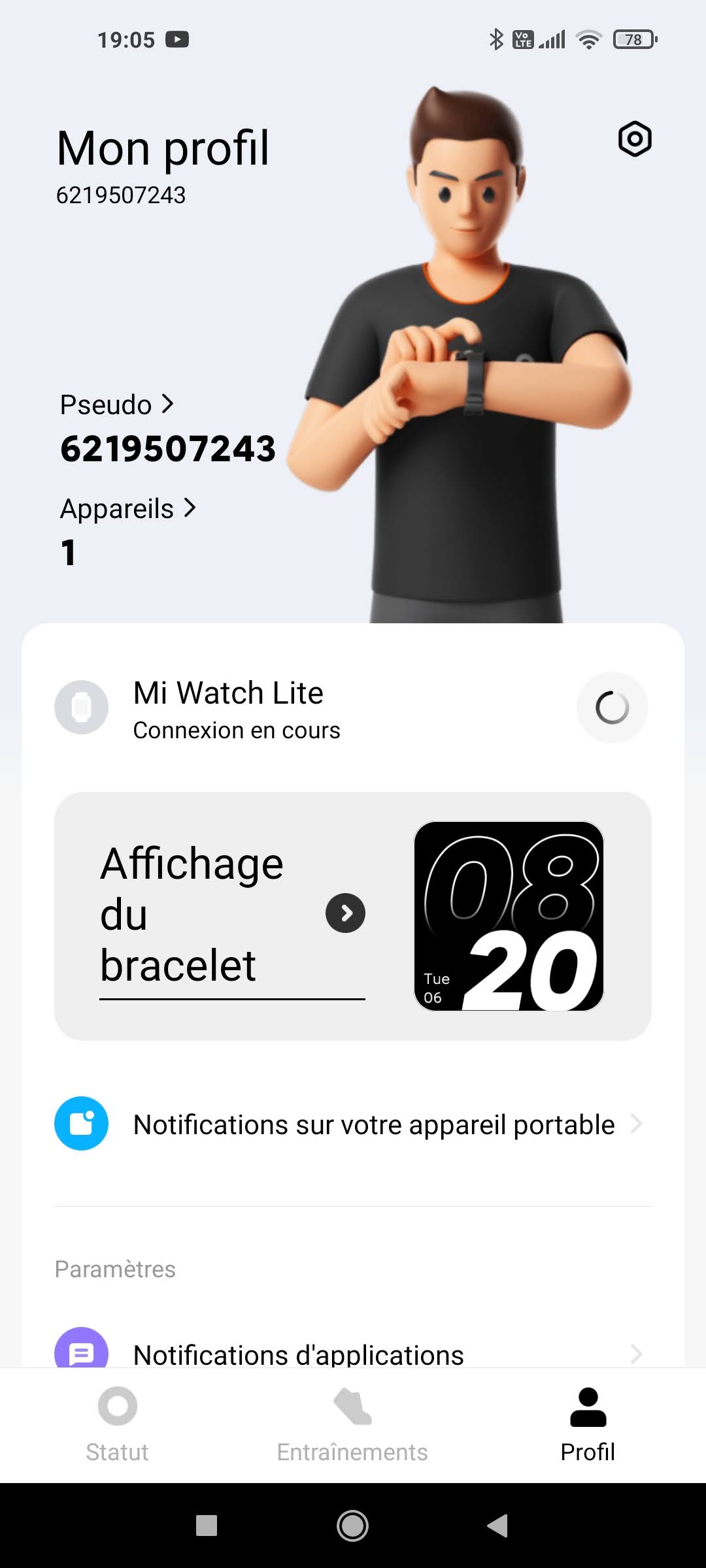
Task: Open settings hexagon icon
Action: [635, 139]
